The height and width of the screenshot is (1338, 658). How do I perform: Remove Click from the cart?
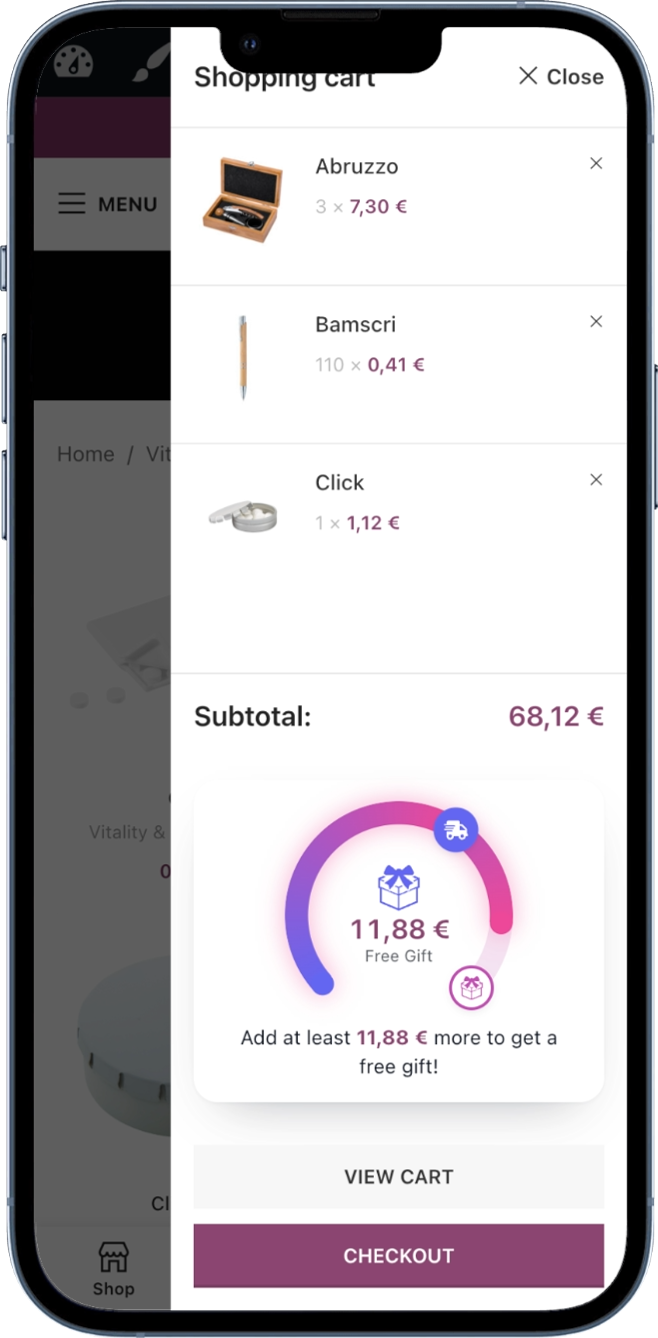click(596, 479)
